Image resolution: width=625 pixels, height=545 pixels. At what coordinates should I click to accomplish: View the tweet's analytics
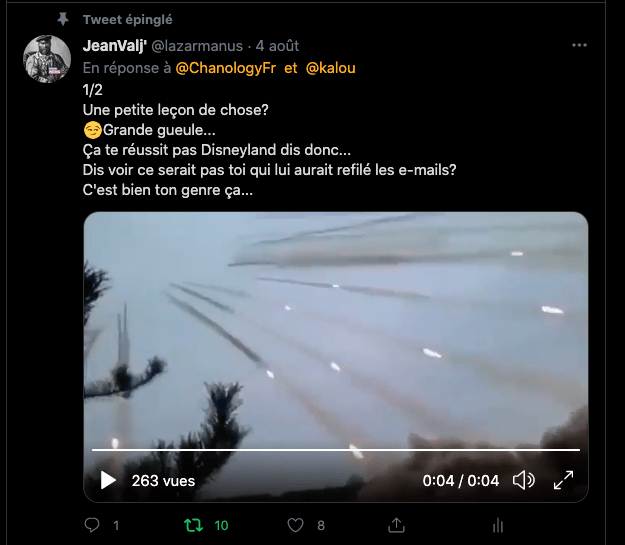498,525
